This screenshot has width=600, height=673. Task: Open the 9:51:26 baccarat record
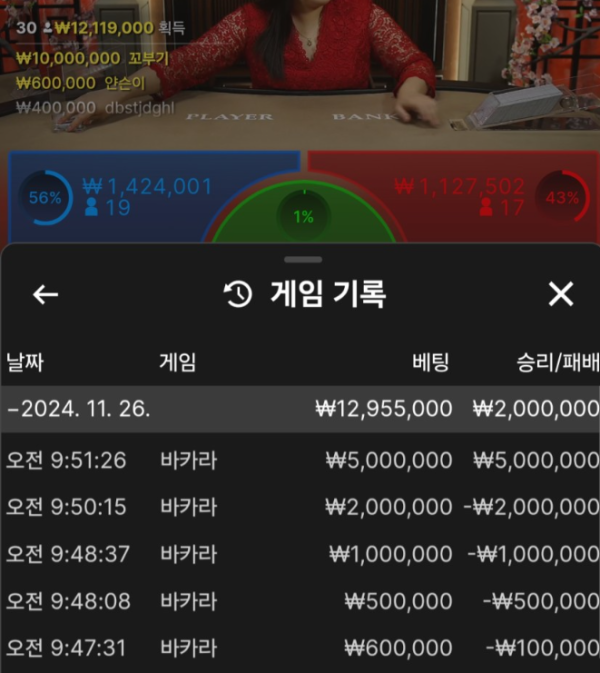(300, 461)
